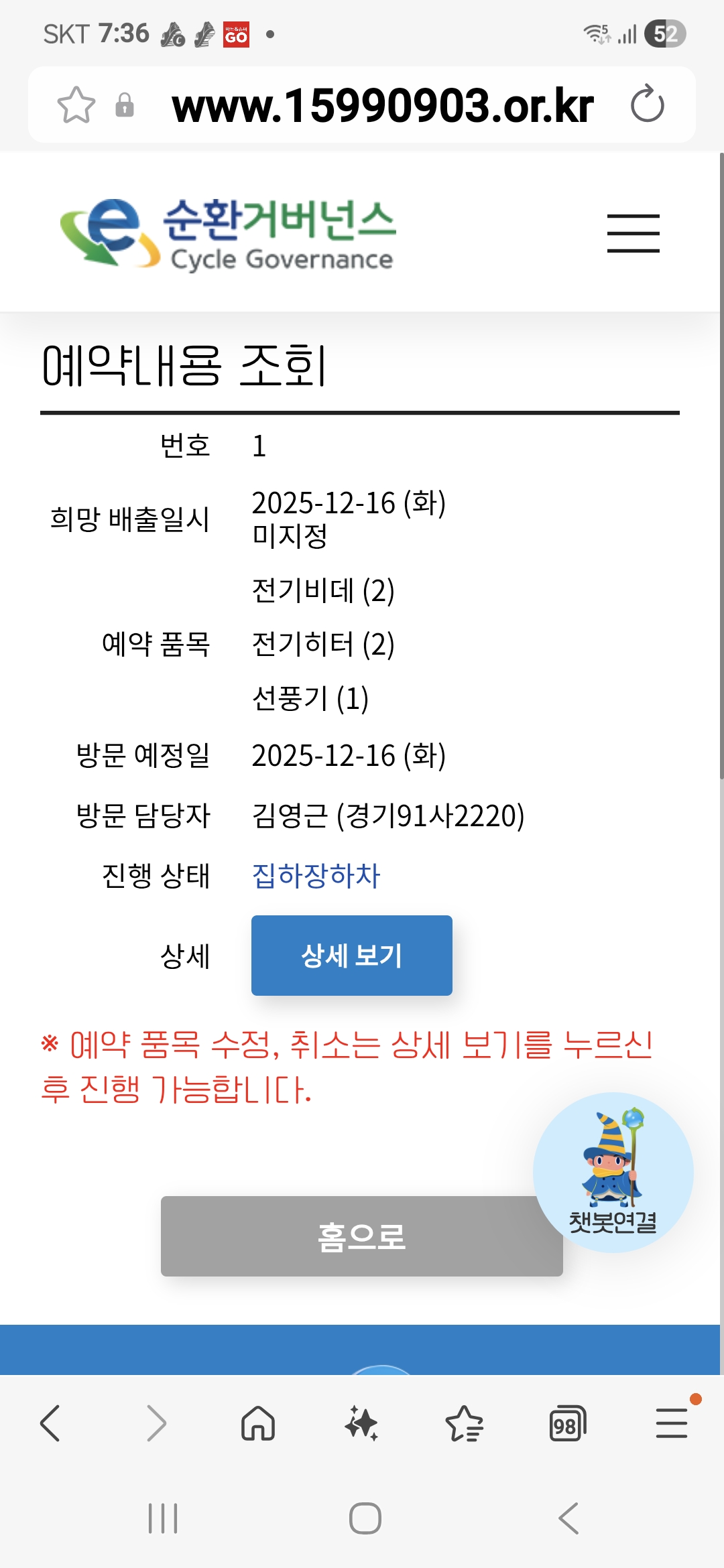Open the 집하장하차 status link
Screen dimensions: 724x1568
tap(316, 876)
